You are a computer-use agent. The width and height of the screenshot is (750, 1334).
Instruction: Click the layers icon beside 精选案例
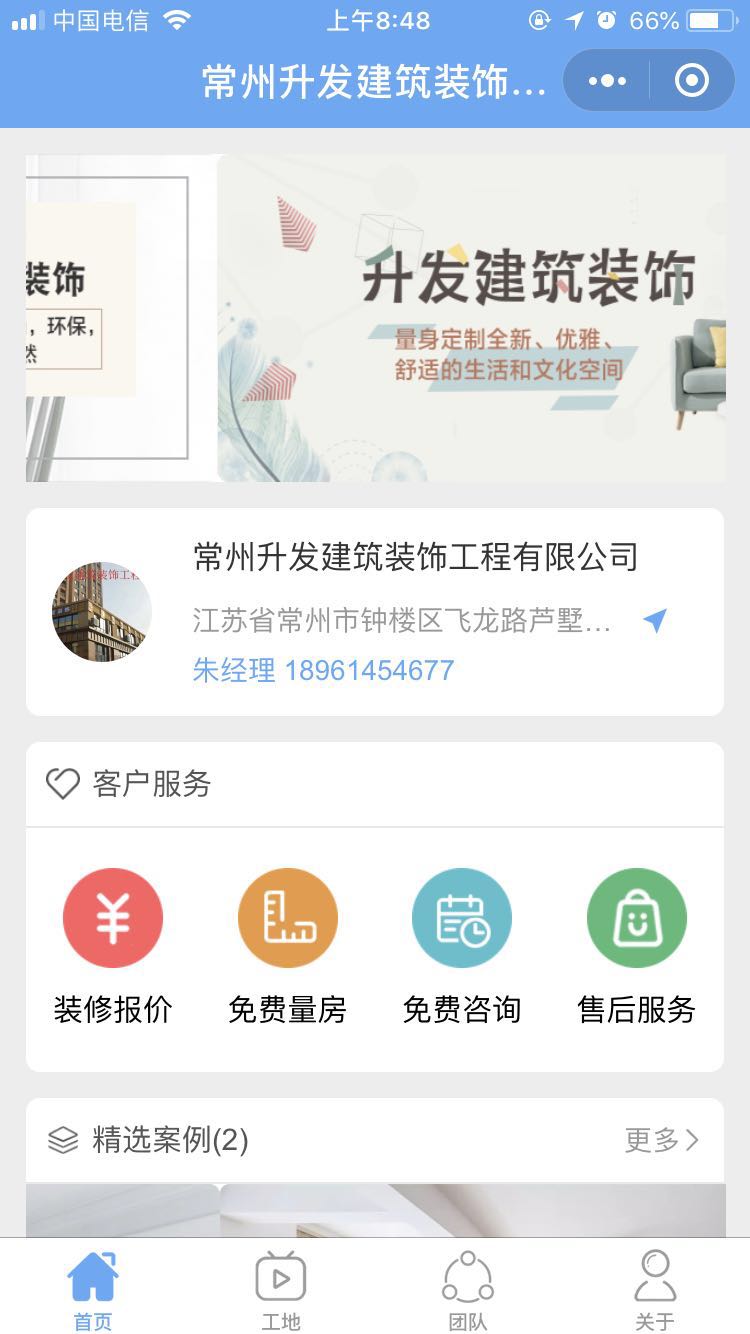click(62, 1138)
